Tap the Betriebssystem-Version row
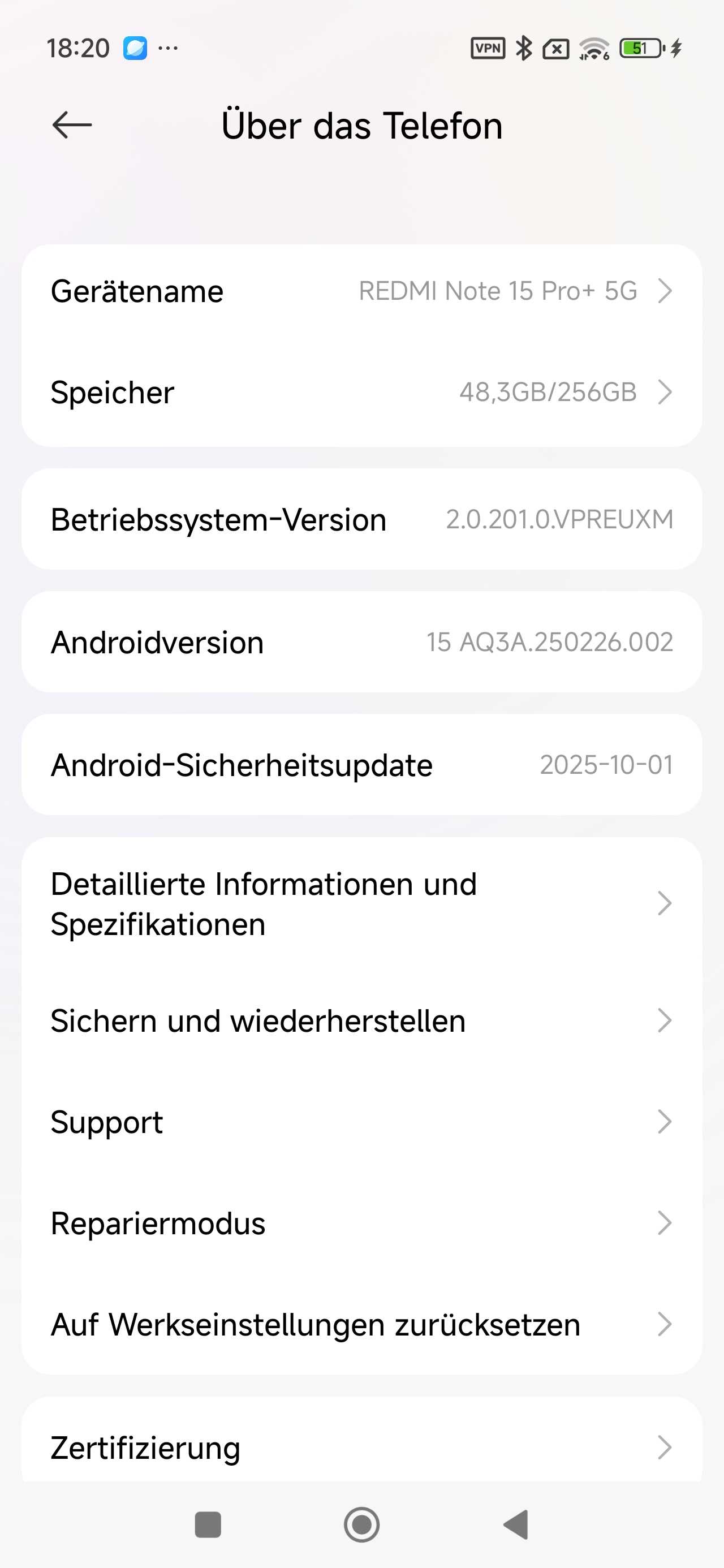The width and height of the screenshot is (724, 1568). click(361, 520)
